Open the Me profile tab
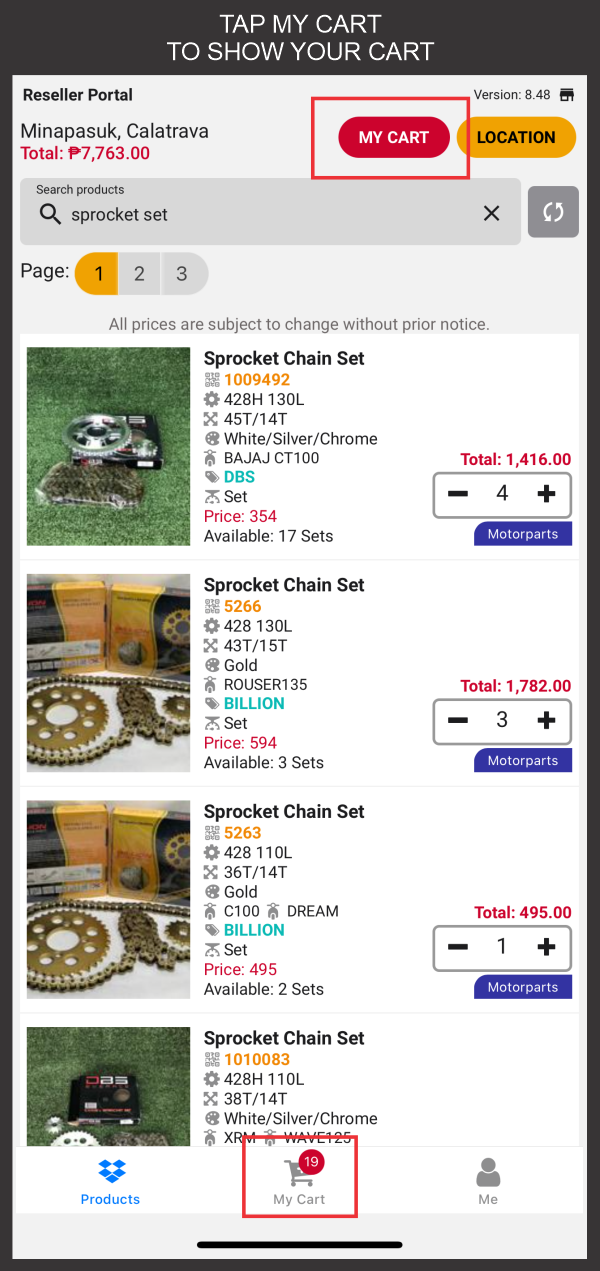Image resolution: width=600 pixels, height=1271 pixels. point(488,1182)
